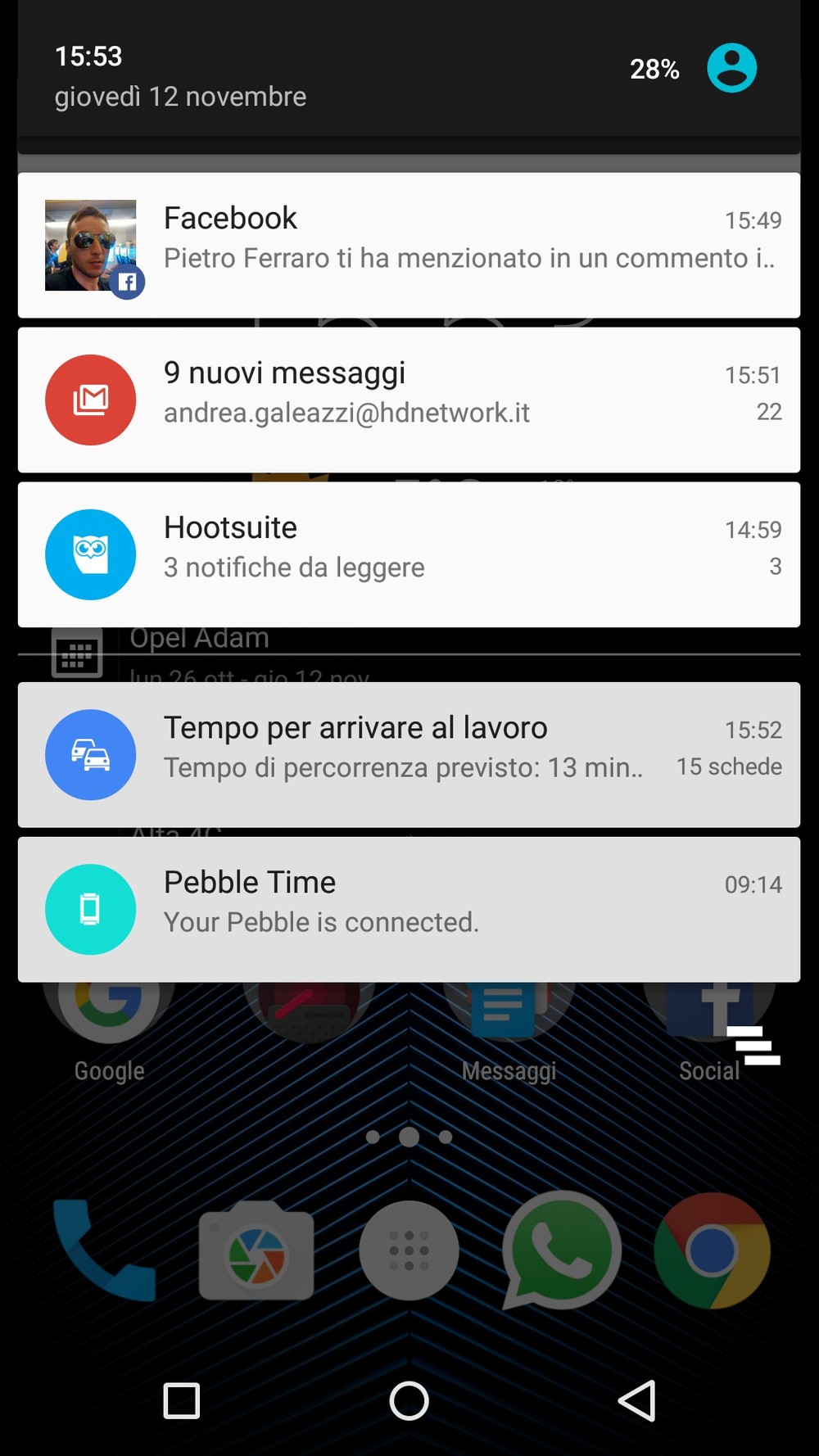Tap the user profile icon
This screenshot has height=1456, width=819.
click(x=731, y=68)
